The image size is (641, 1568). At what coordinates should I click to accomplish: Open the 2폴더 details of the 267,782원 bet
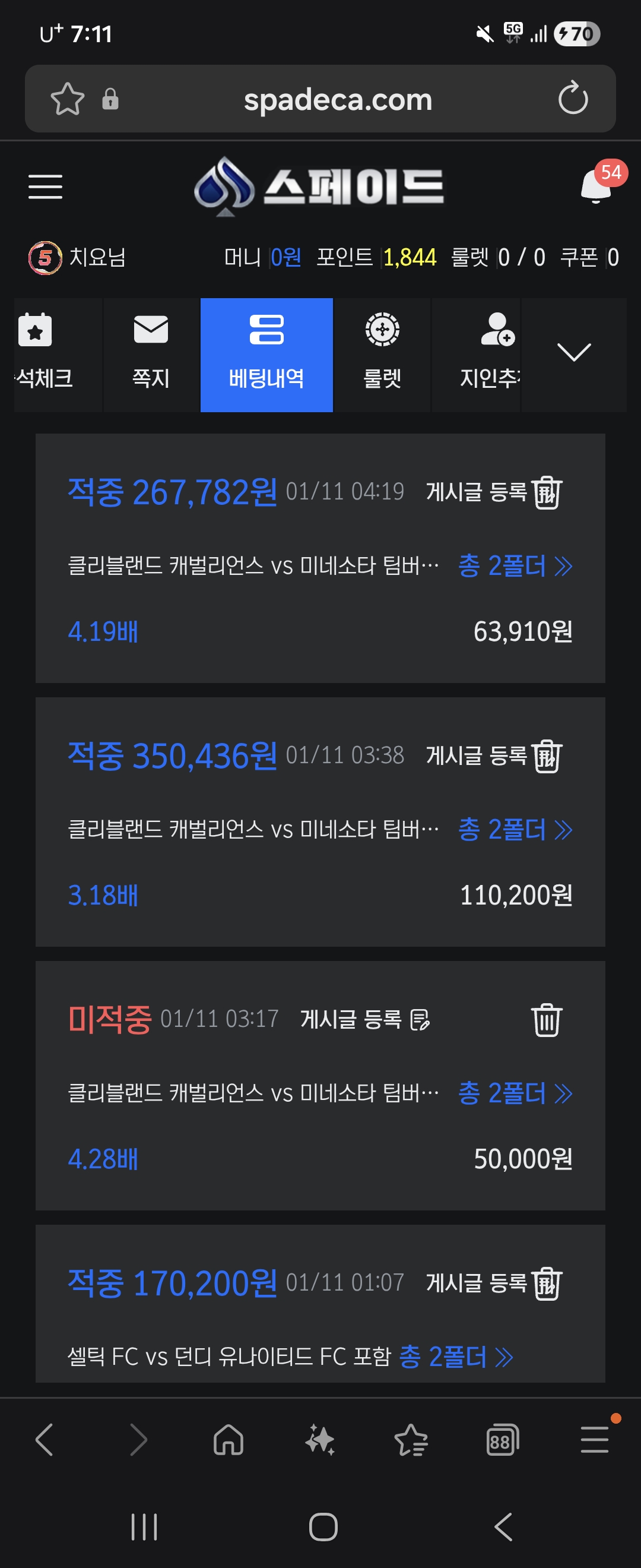pos(515,566)
